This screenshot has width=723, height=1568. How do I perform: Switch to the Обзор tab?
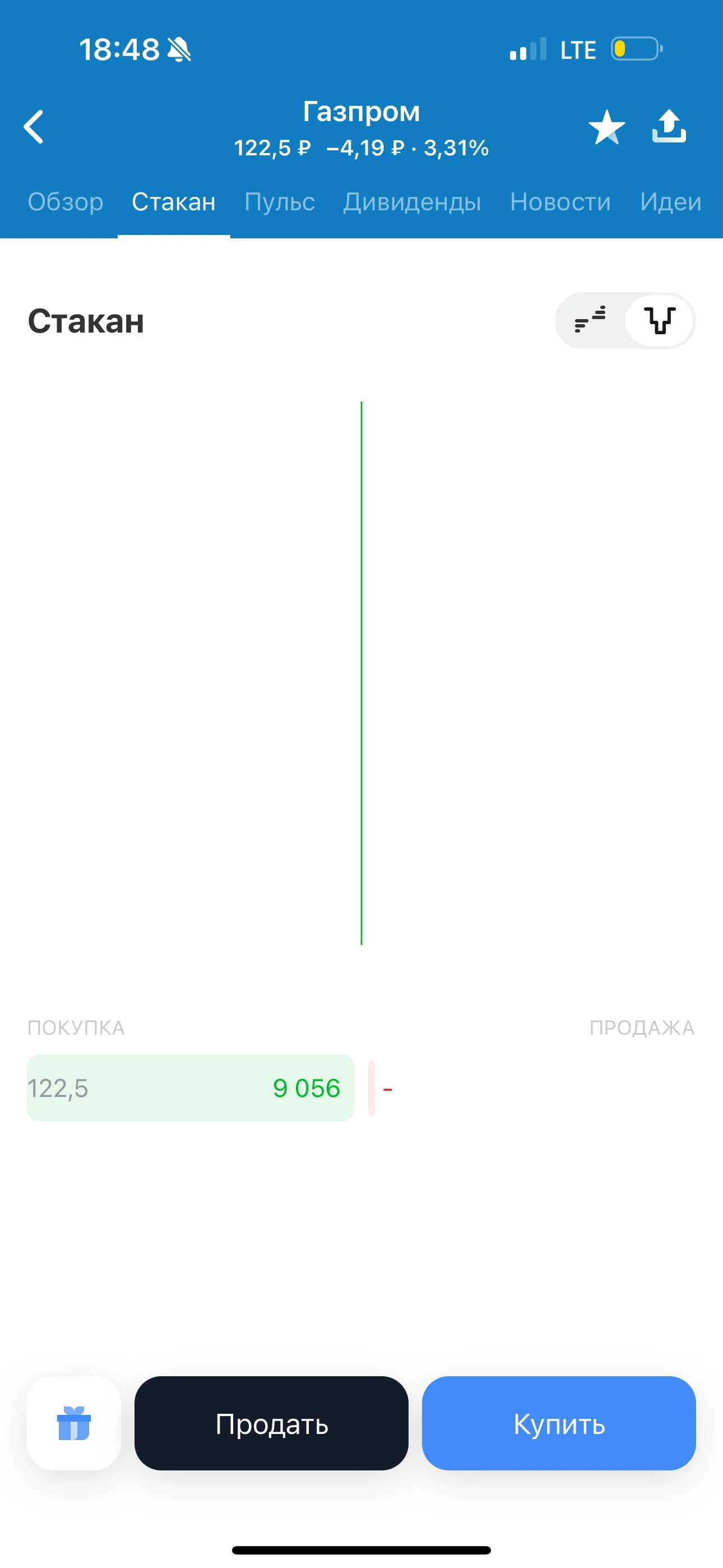tap(66, 201)
